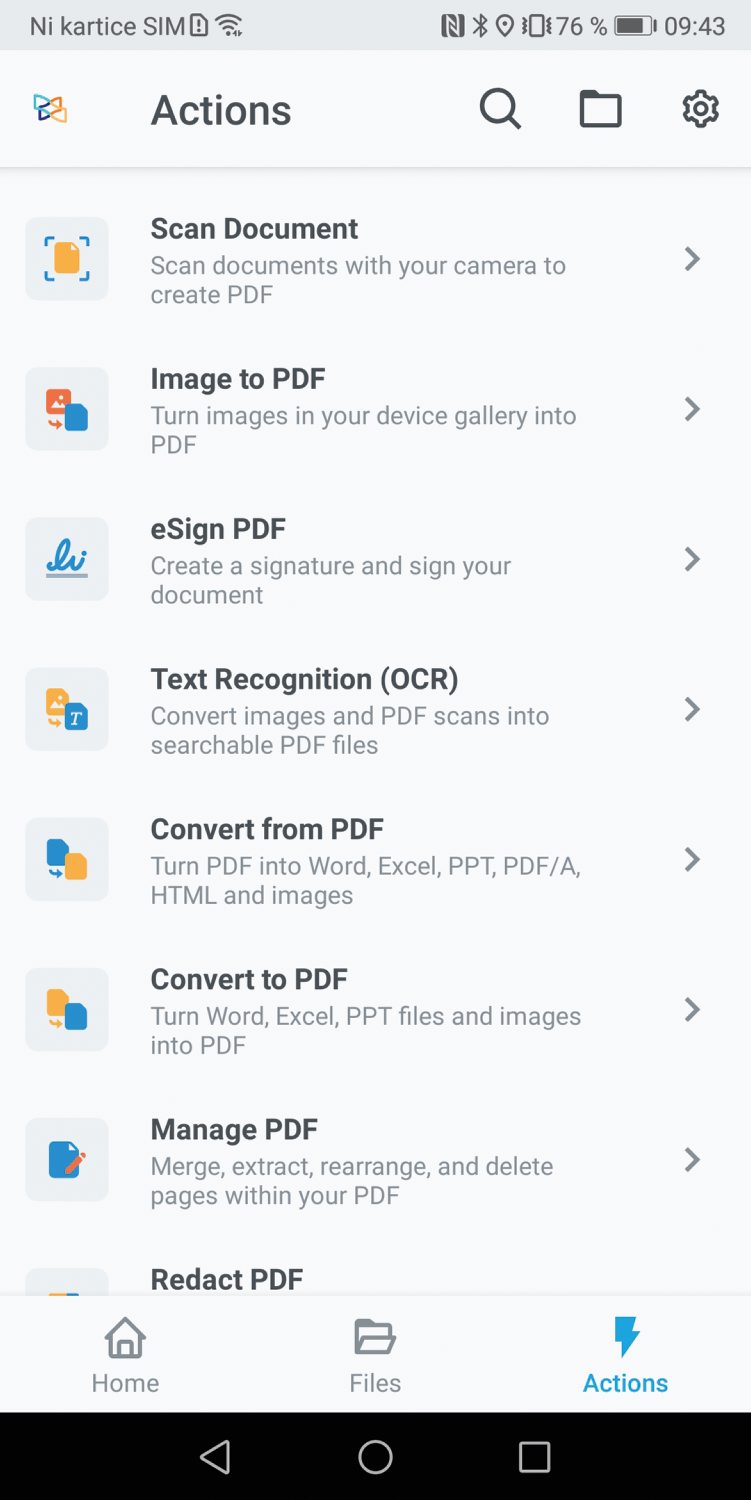Select the Actions tab
Viewport: 751px width, 1500px height.
click(x=626, y=1355)
